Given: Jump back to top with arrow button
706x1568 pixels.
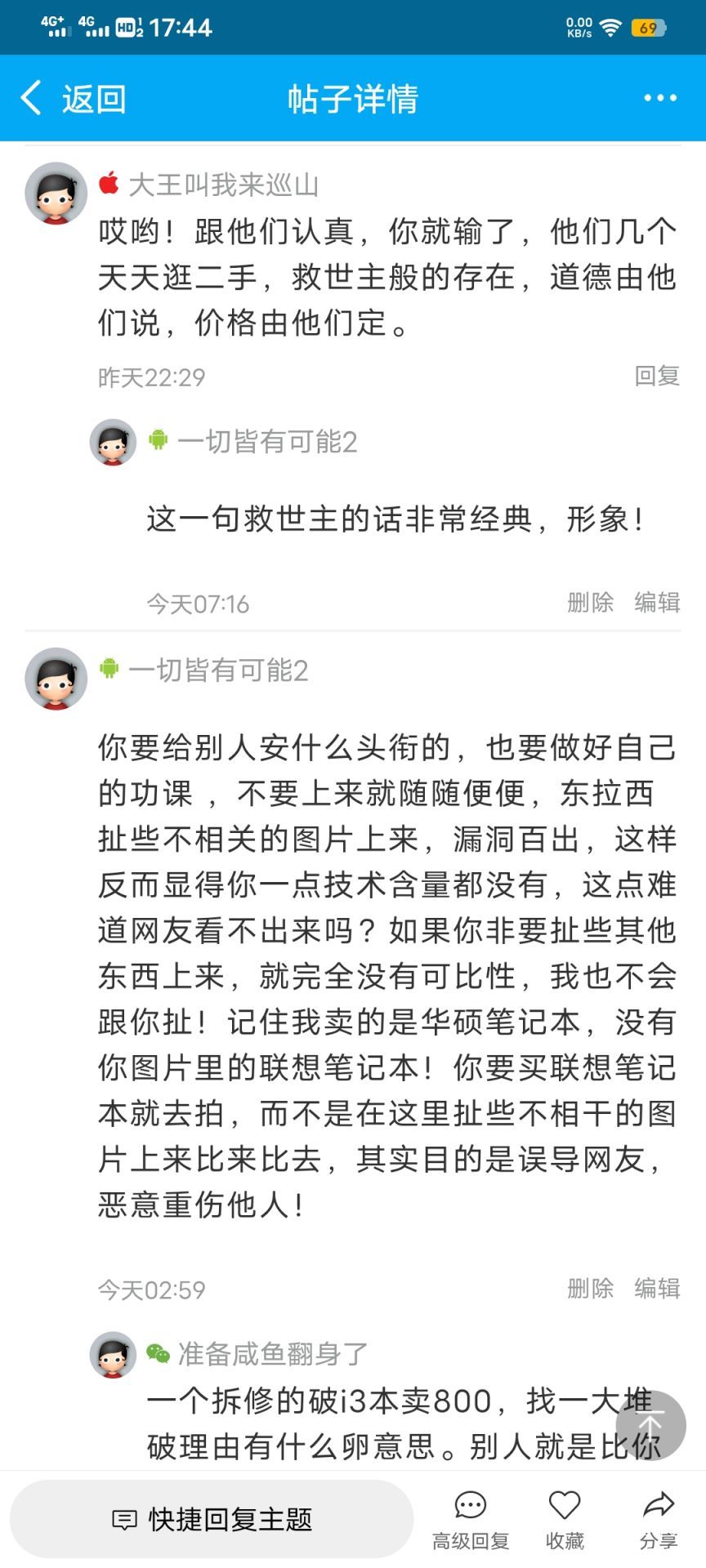Looking at the screenshot, I should [x=650, y=1425].
